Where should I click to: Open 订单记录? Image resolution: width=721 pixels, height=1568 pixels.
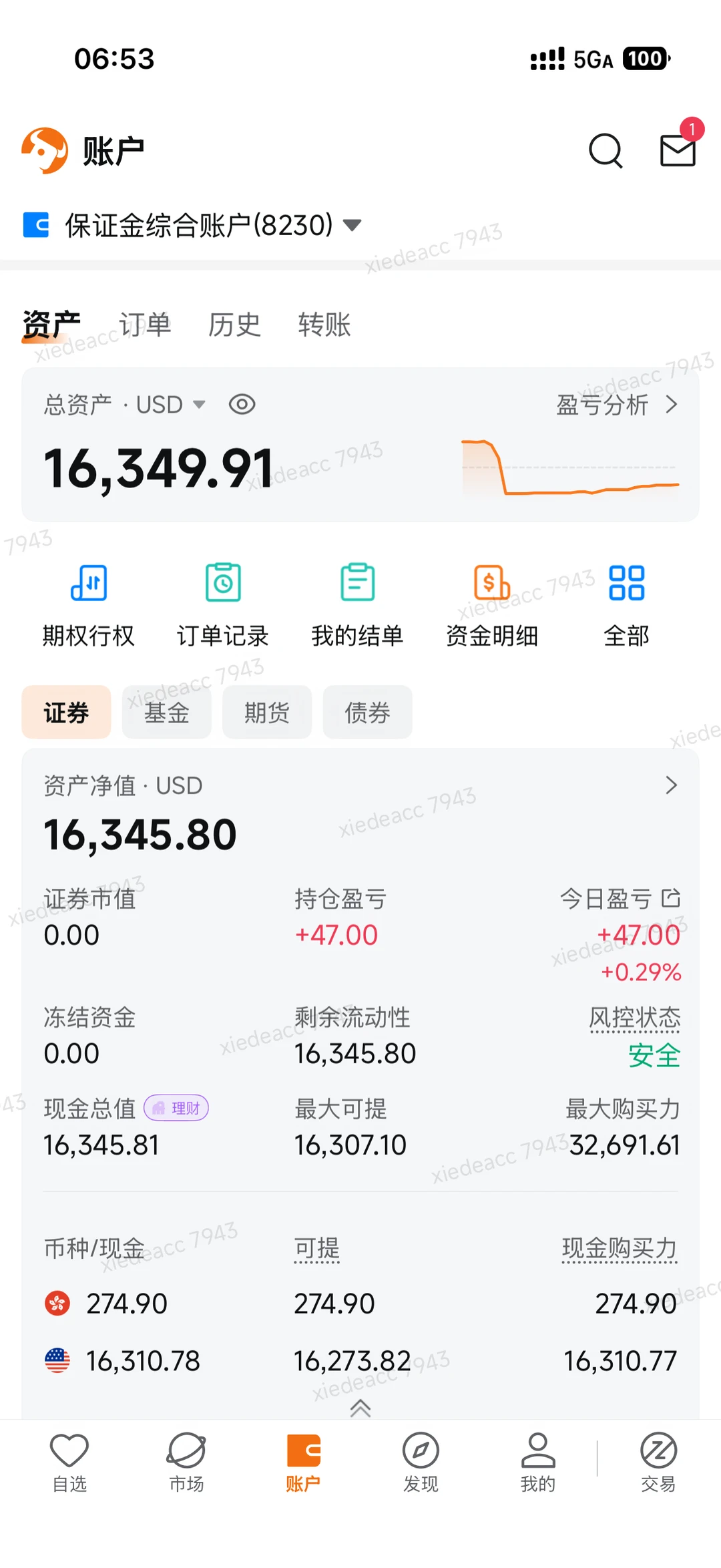point(223,605)
